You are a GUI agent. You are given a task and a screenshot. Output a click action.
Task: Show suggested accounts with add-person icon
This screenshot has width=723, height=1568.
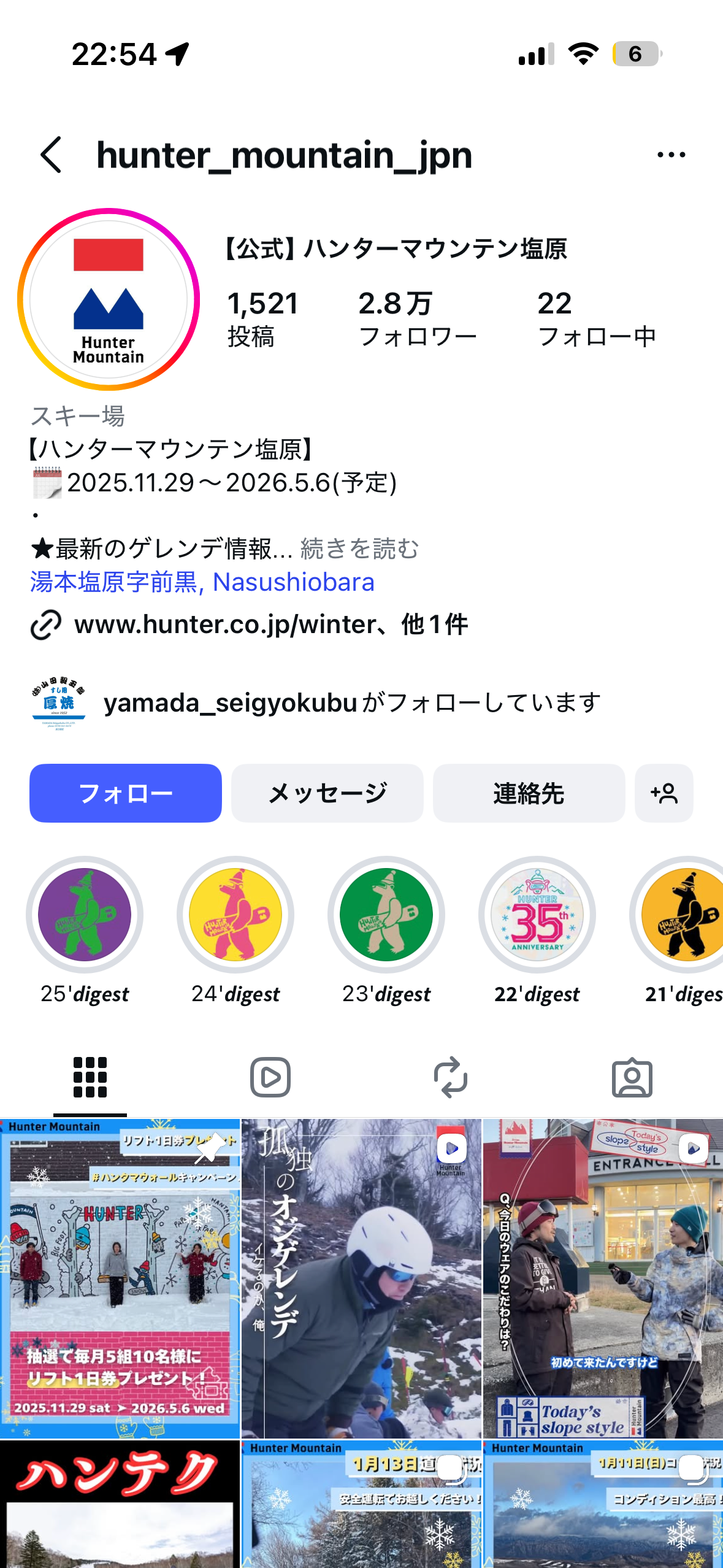664,793
